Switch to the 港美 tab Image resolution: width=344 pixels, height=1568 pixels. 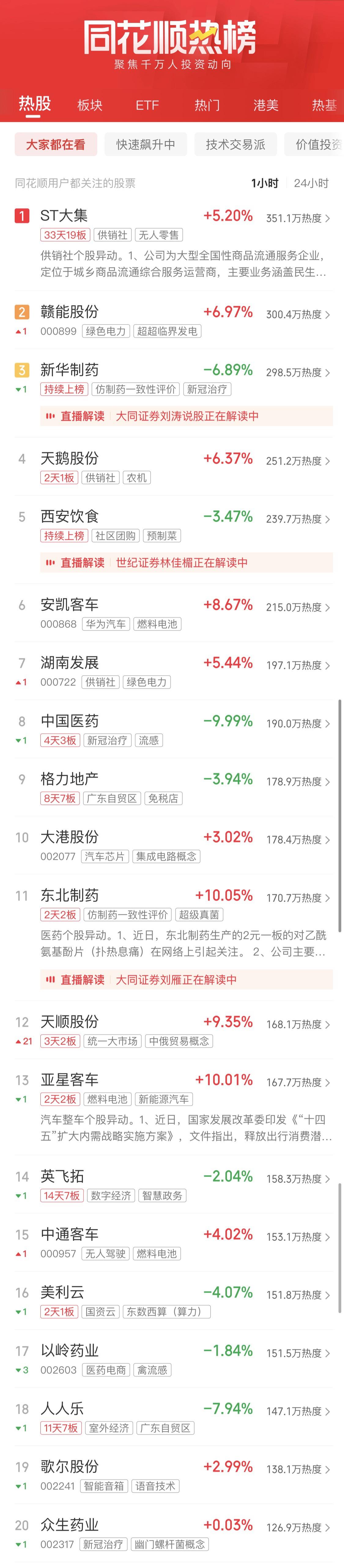266,105
